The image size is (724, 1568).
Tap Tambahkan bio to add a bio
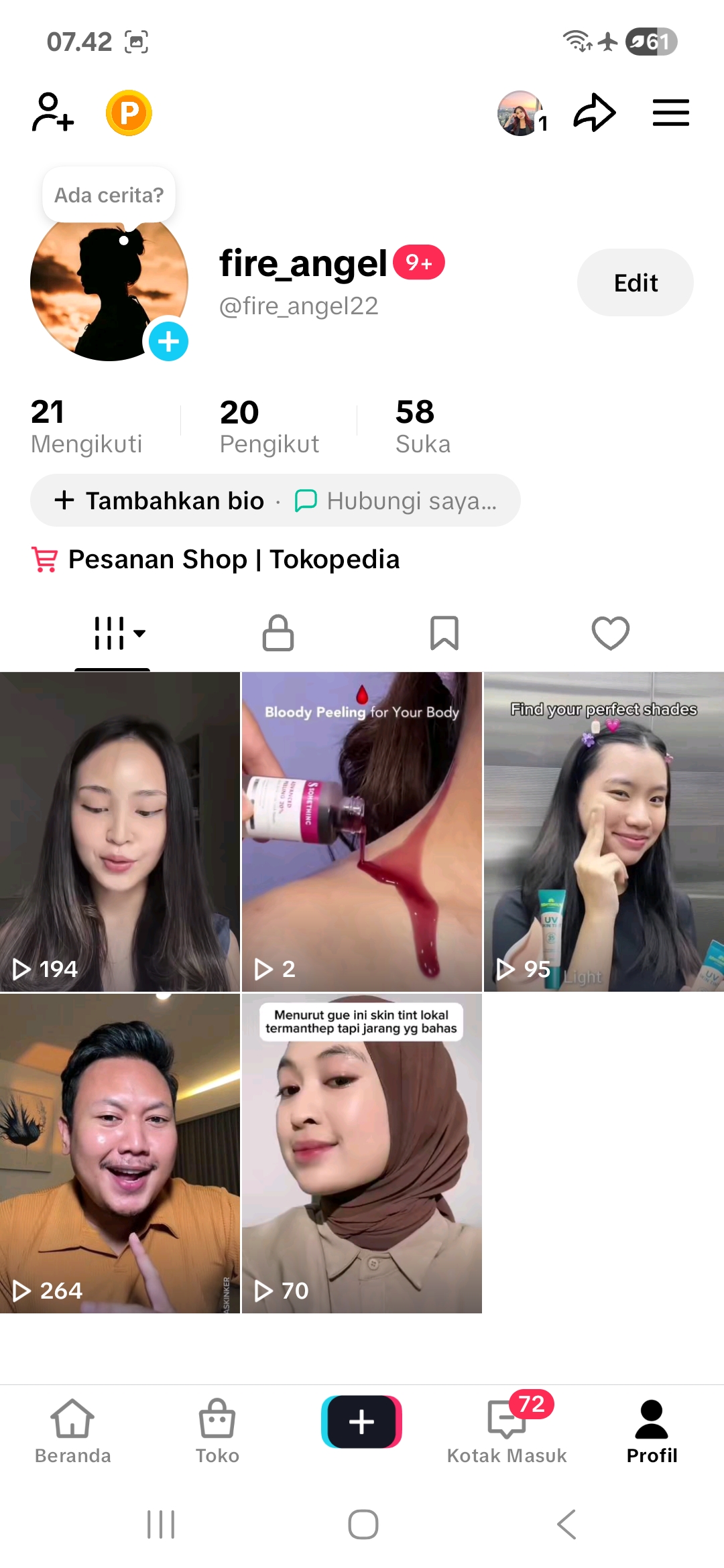[161, 501]
